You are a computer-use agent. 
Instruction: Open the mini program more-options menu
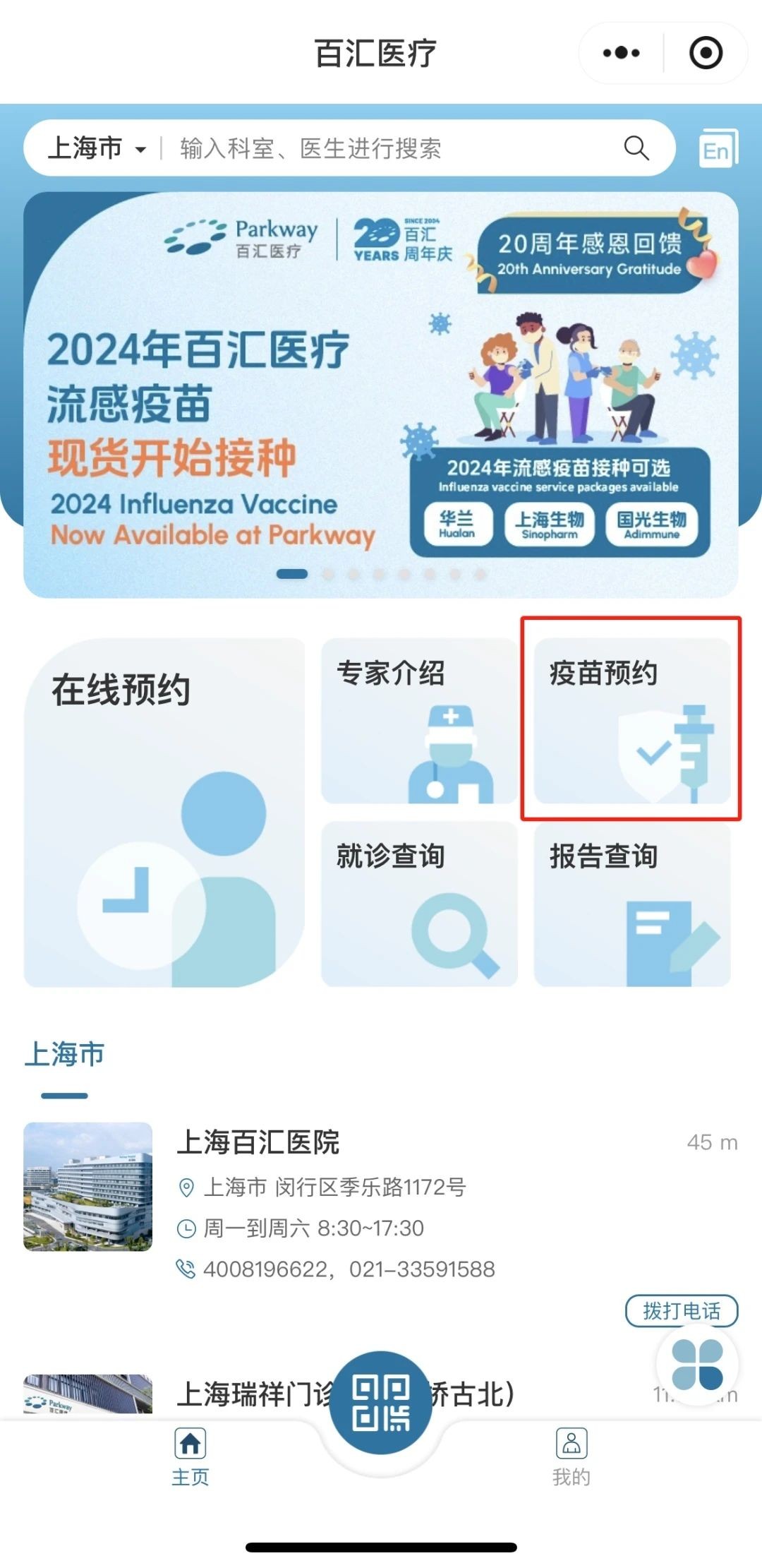621,53
